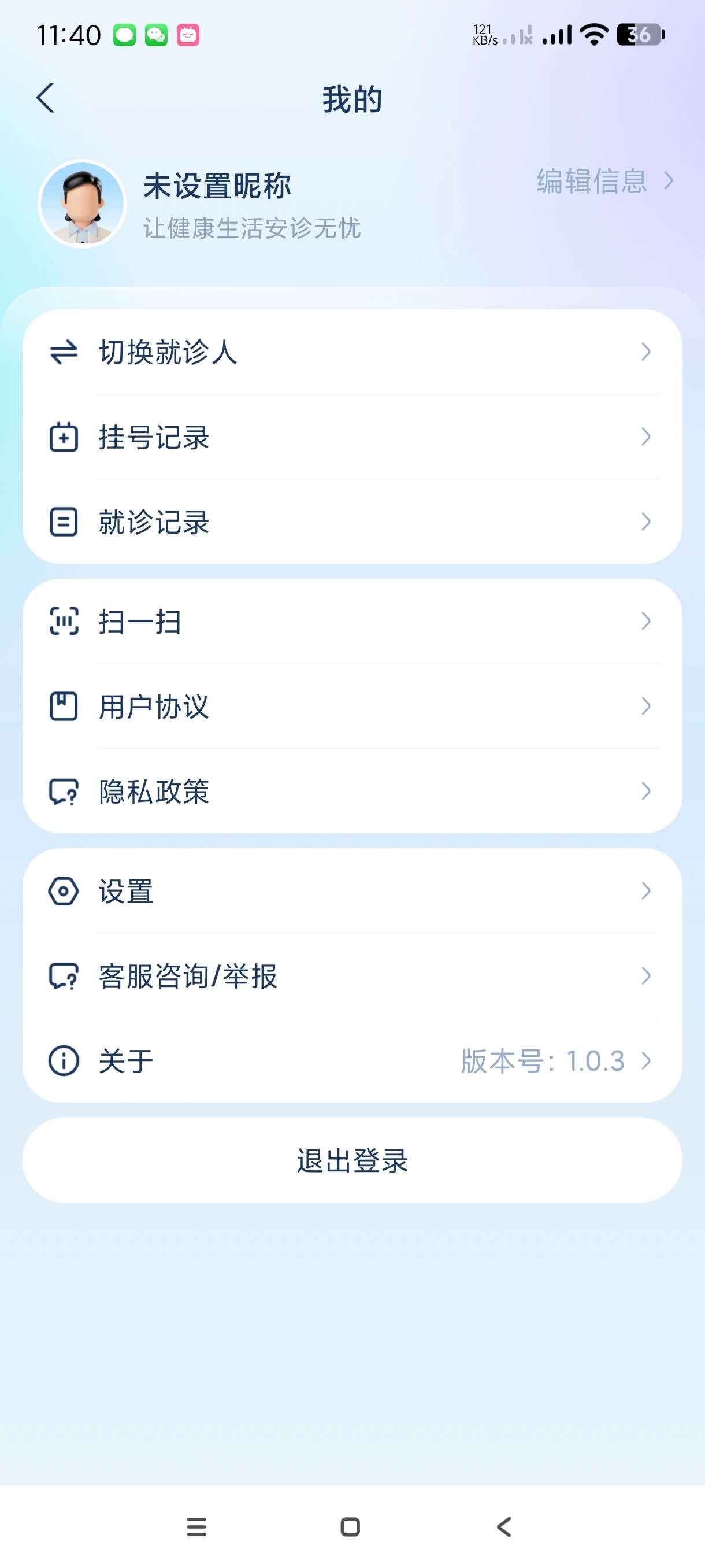
Task: Tap the profile avatar picture
Action: (82, 205)
